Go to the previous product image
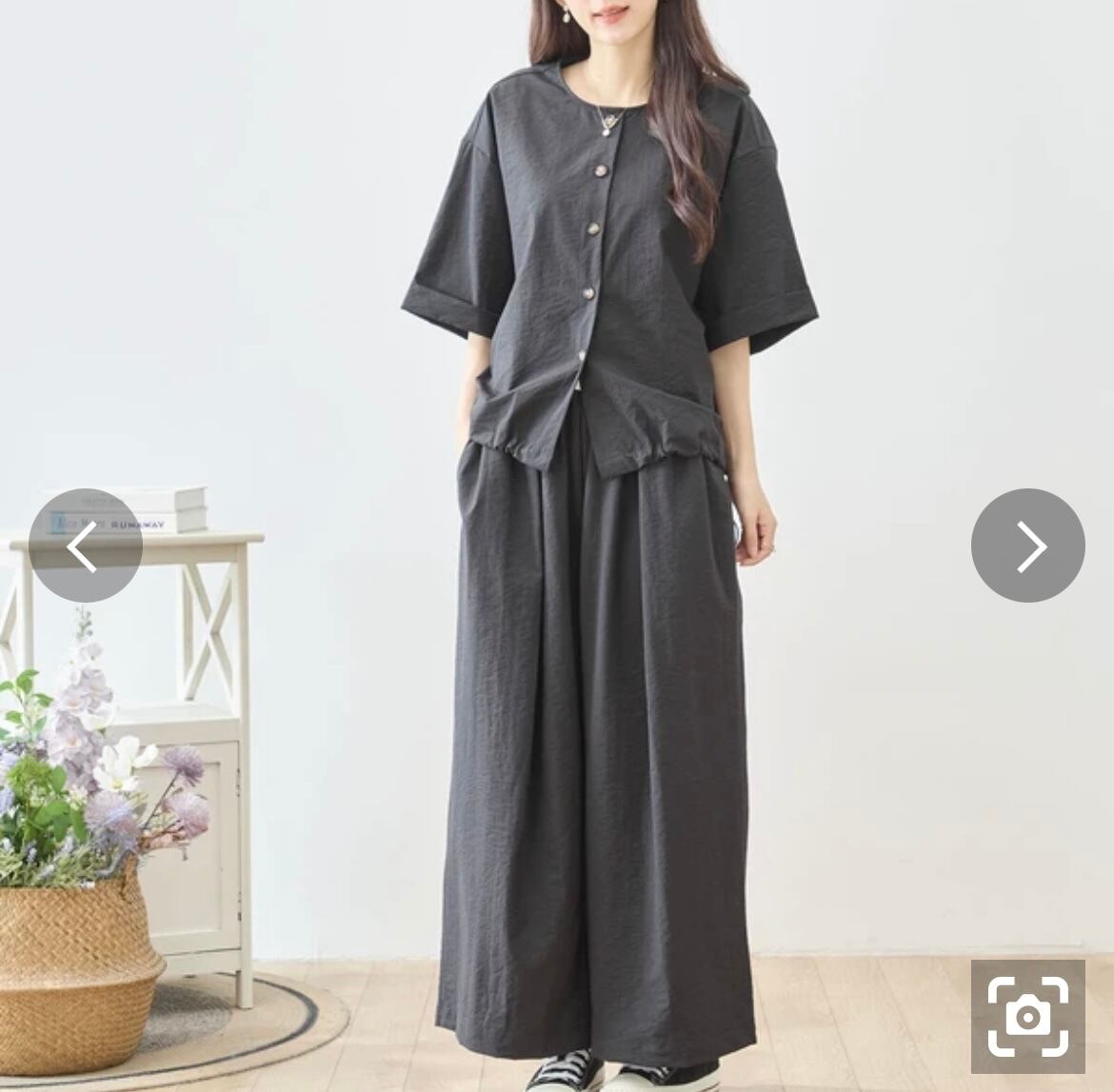Screen dimensions: 1114x1092 pos(86,546)
